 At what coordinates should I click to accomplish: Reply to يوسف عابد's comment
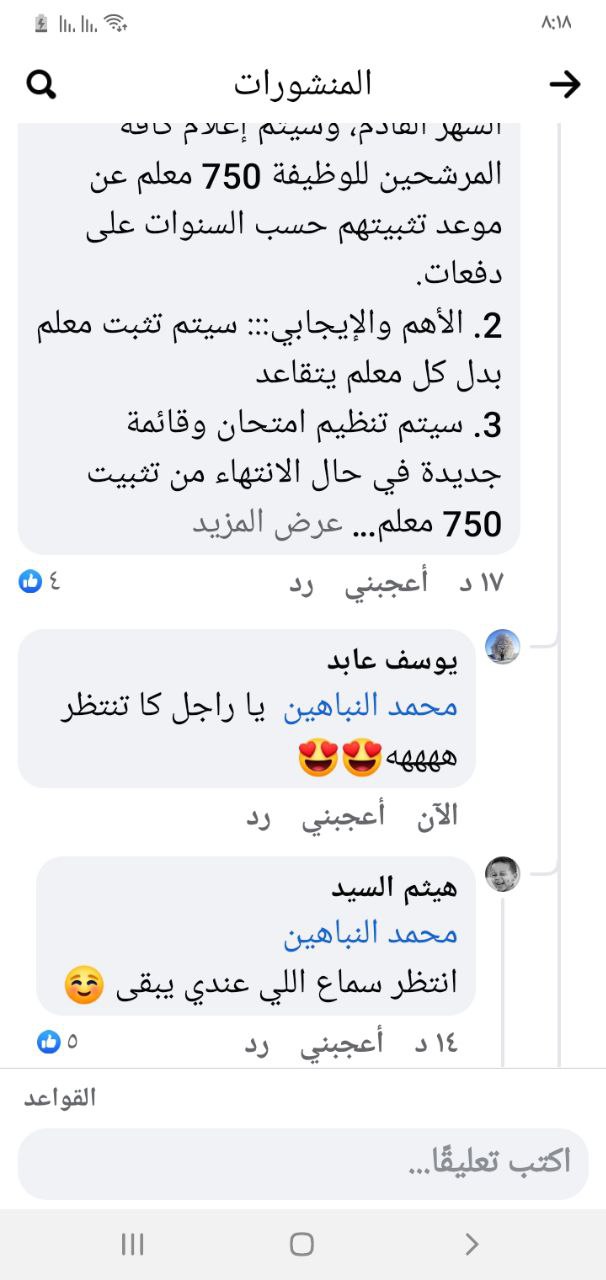260,817
